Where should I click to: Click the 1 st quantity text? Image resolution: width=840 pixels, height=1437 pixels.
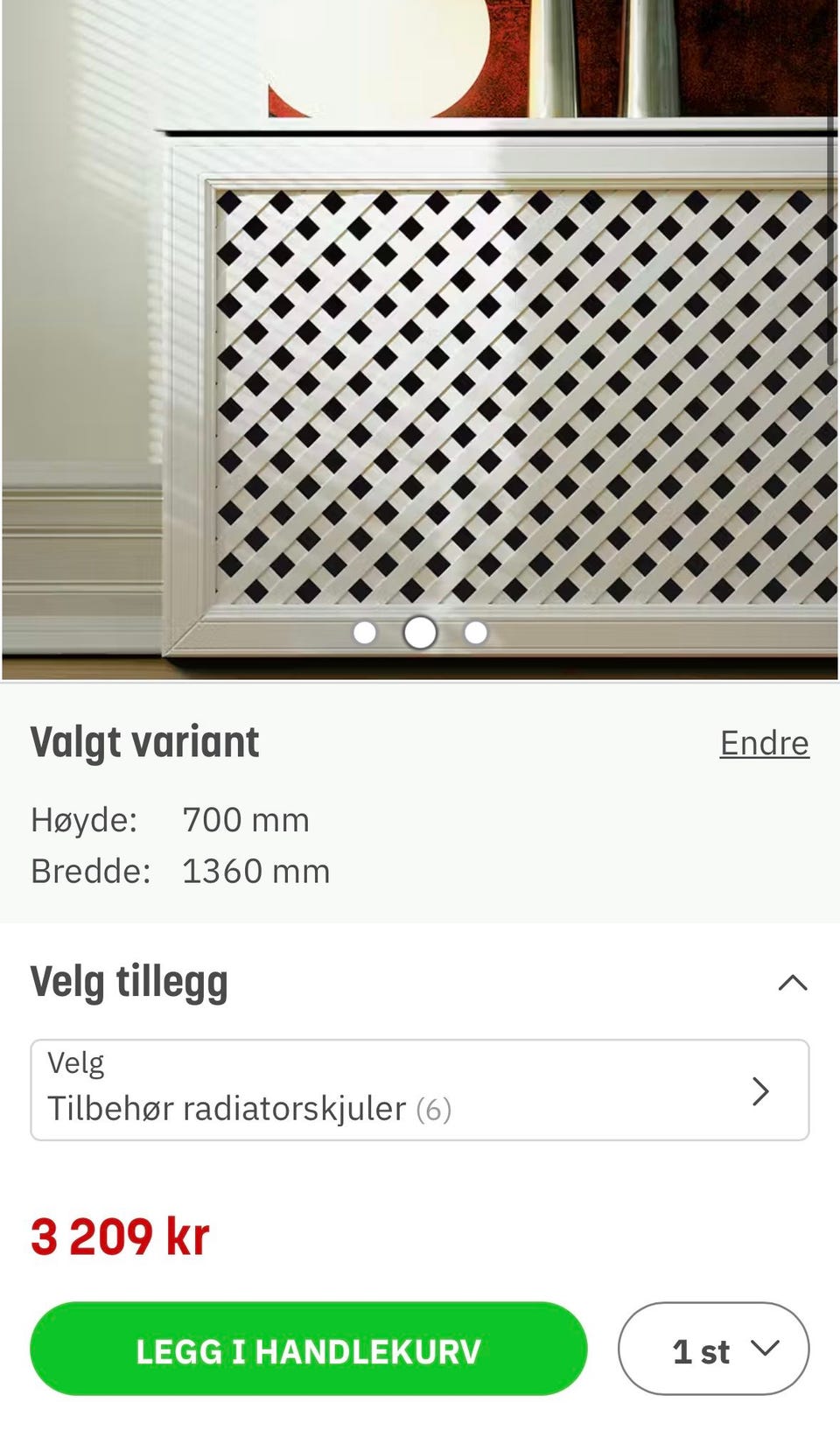tap(700, 1349)
